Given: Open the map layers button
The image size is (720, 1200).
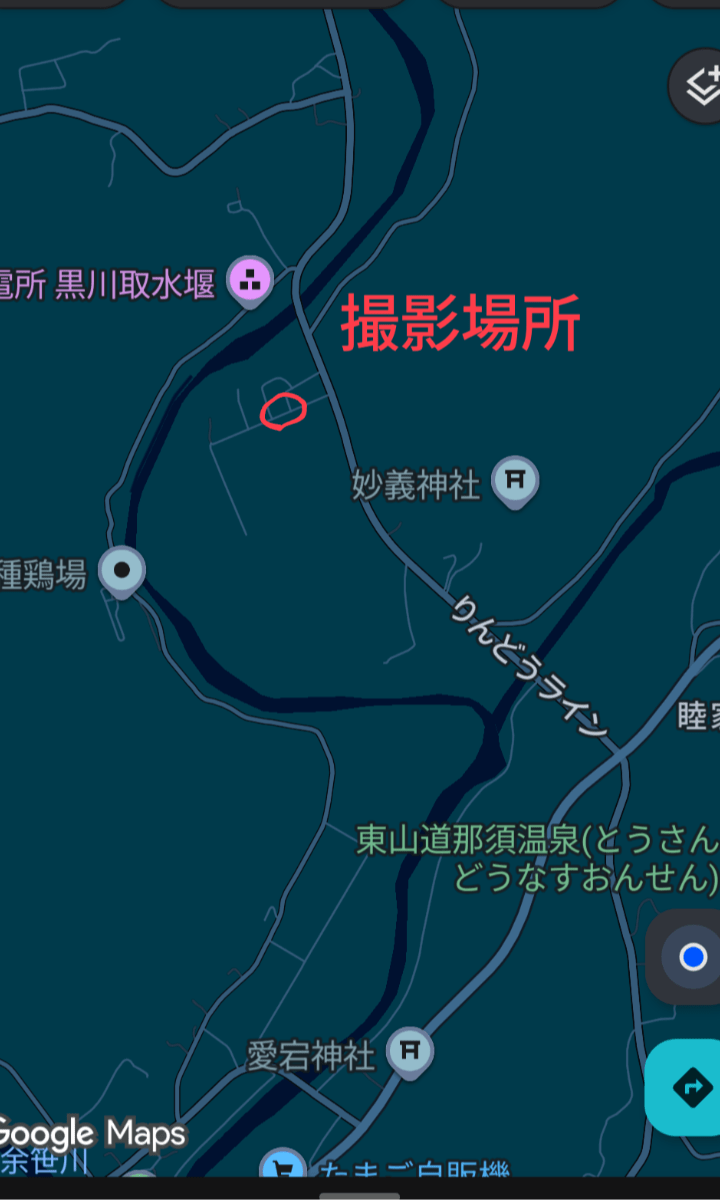Looking at the screenshot, I should [x=700, y=86].
